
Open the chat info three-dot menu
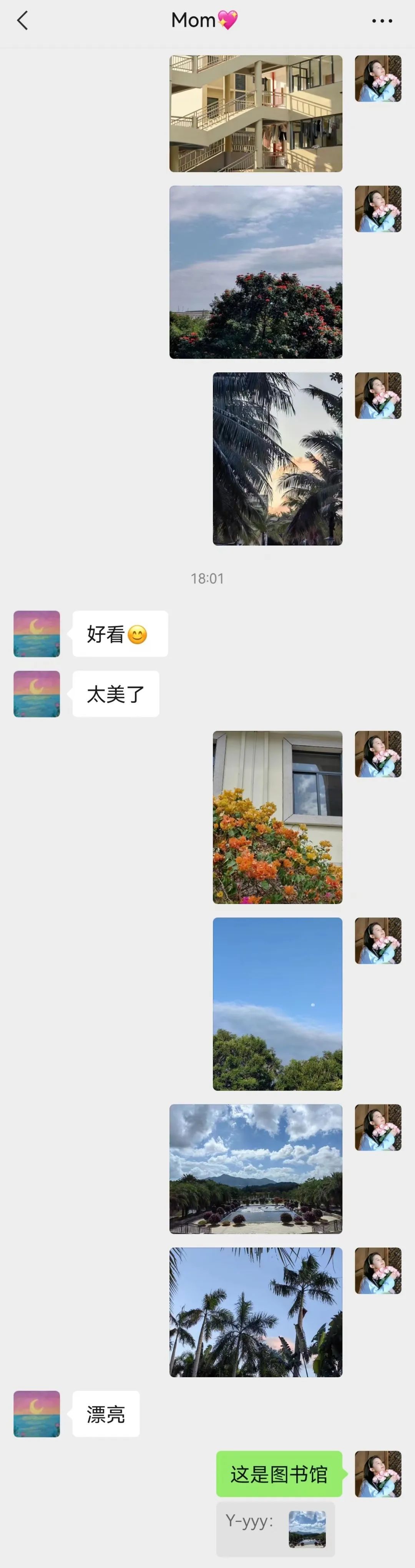click(382, 21)
